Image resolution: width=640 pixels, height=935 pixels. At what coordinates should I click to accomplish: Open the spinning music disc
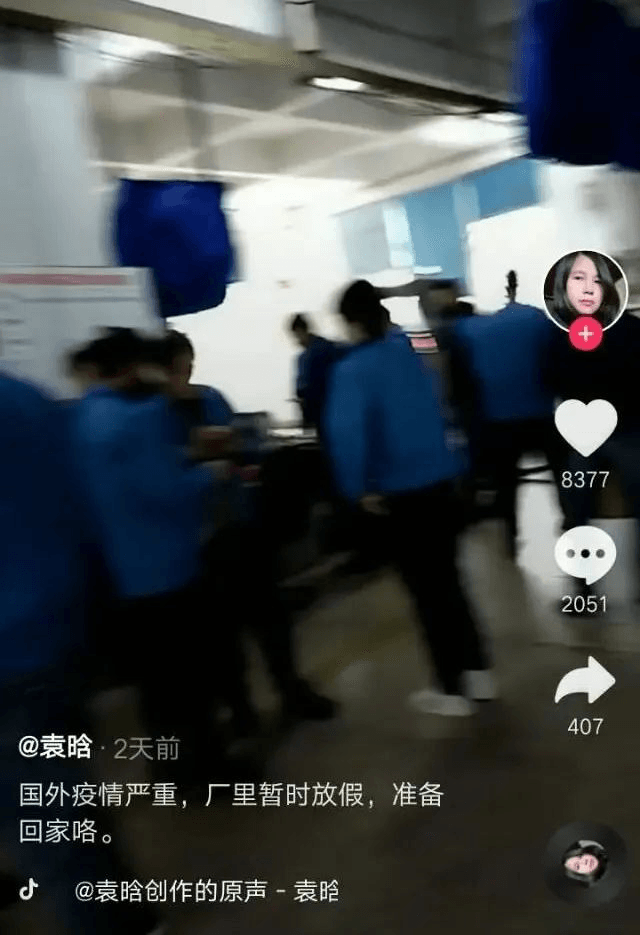[585, 862]
